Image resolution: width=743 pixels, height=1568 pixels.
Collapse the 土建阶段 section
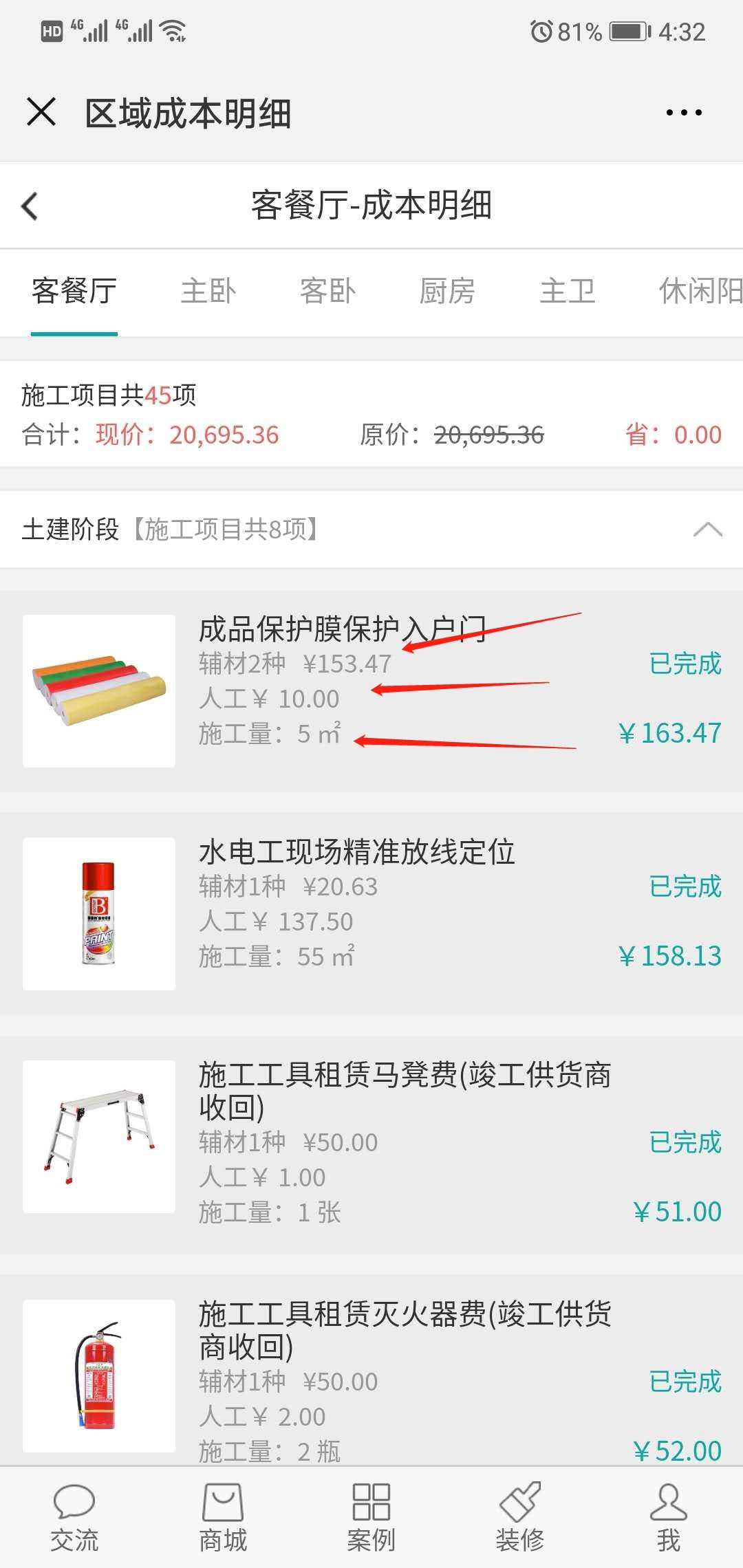coord(707,530)
